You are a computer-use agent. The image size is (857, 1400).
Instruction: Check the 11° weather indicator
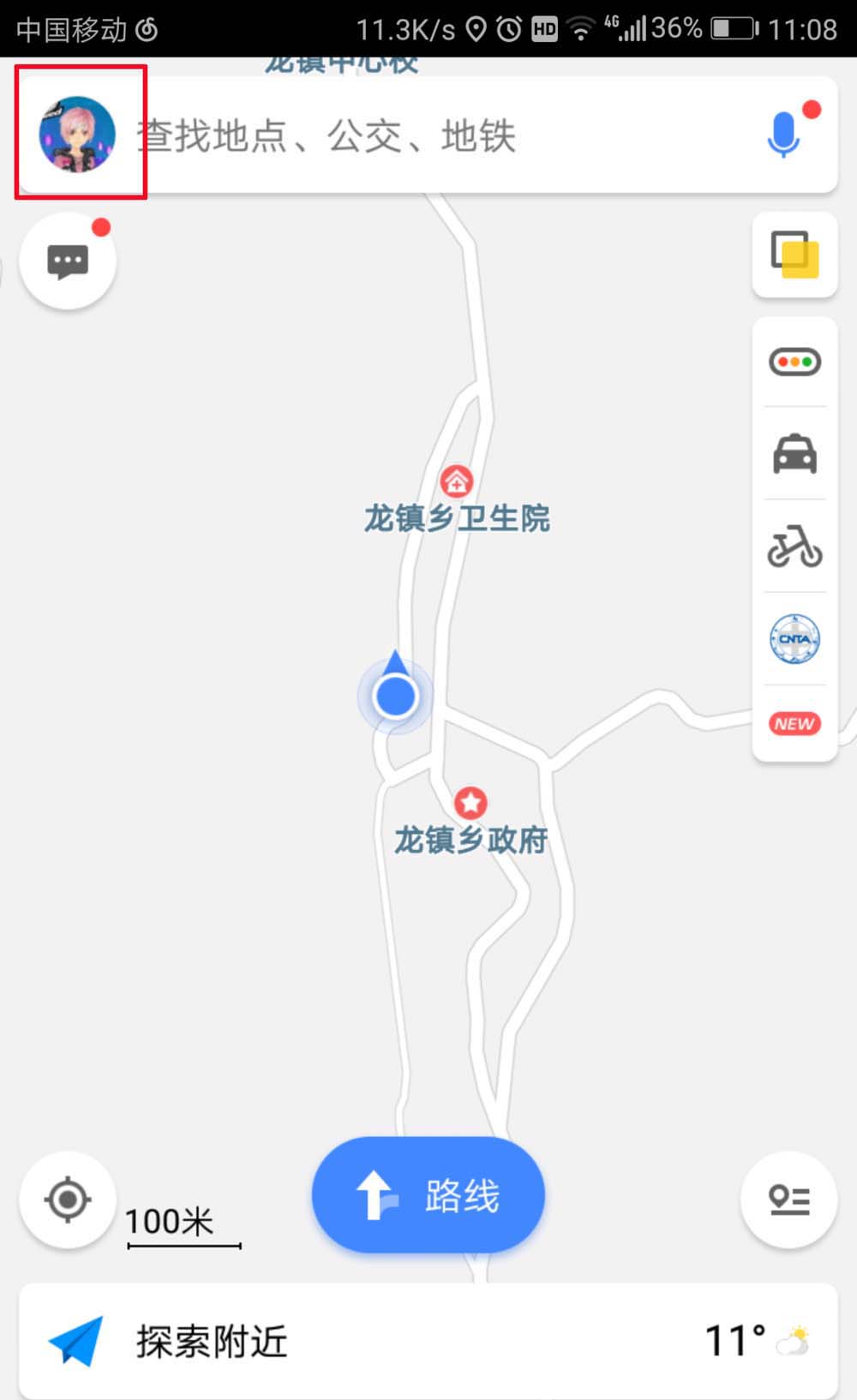point(756,1341)
